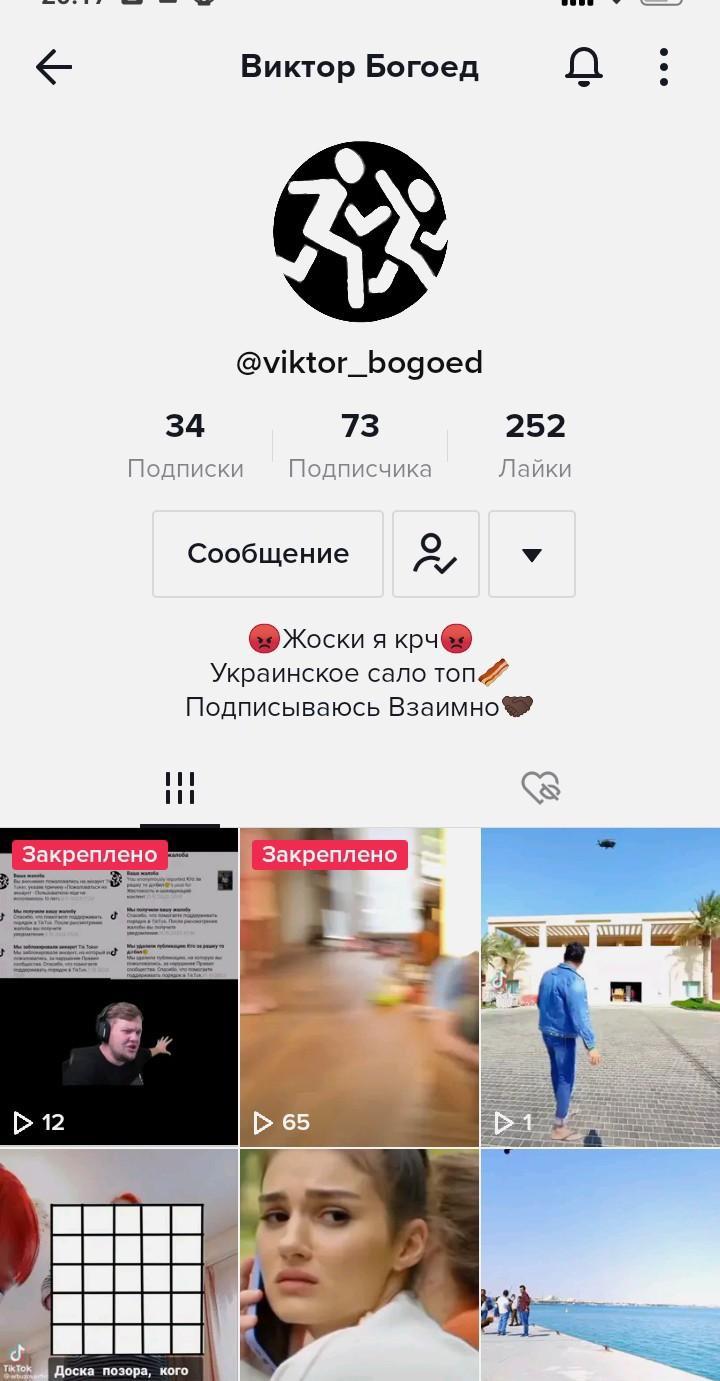The height and width of the screenshot is (1381, 720).
Task: Open the pinned video with 12 views
Action: pyautogui.click(x=119, y=986)
